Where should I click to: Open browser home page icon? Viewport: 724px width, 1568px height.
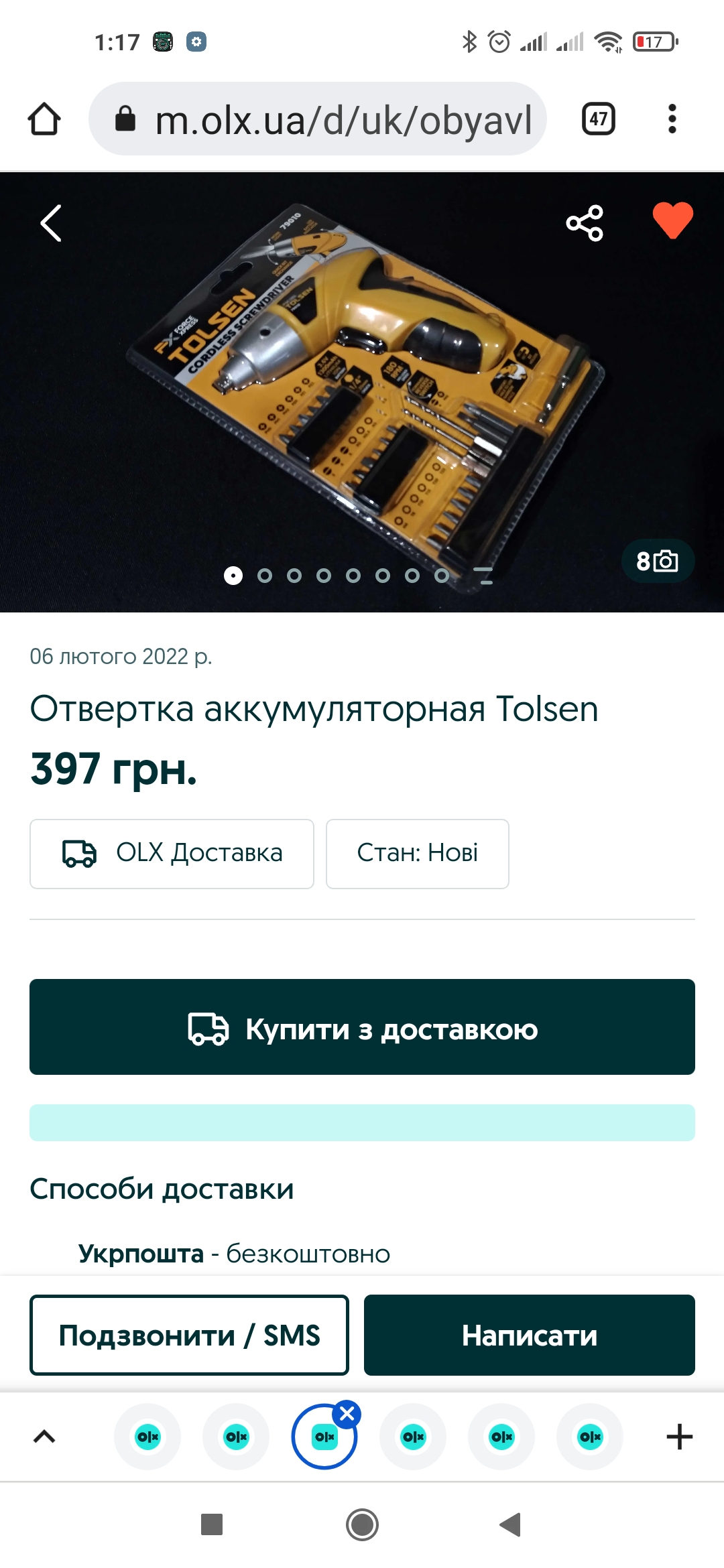pos(44,119)
